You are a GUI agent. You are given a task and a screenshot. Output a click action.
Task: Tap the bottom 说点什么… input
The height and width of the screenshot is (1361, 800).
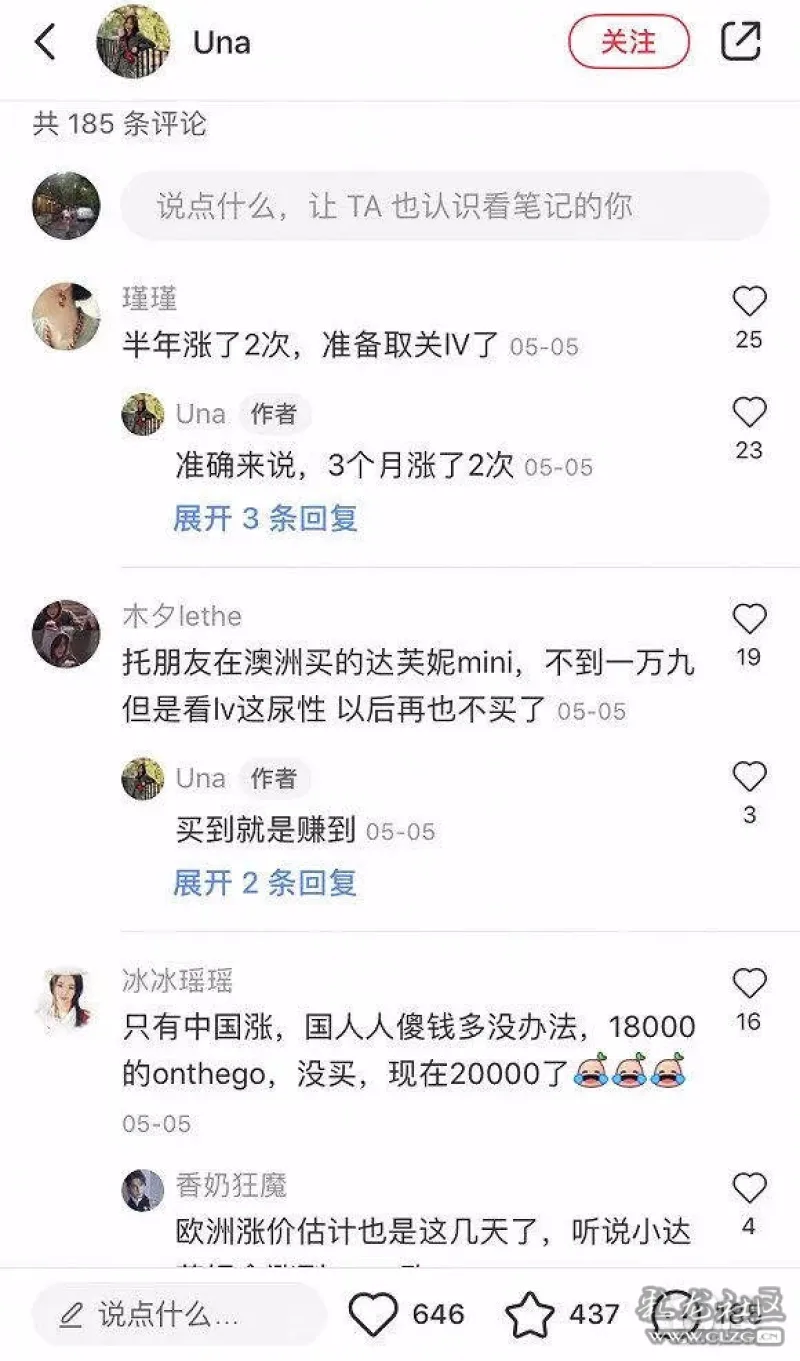point(180,1314)
